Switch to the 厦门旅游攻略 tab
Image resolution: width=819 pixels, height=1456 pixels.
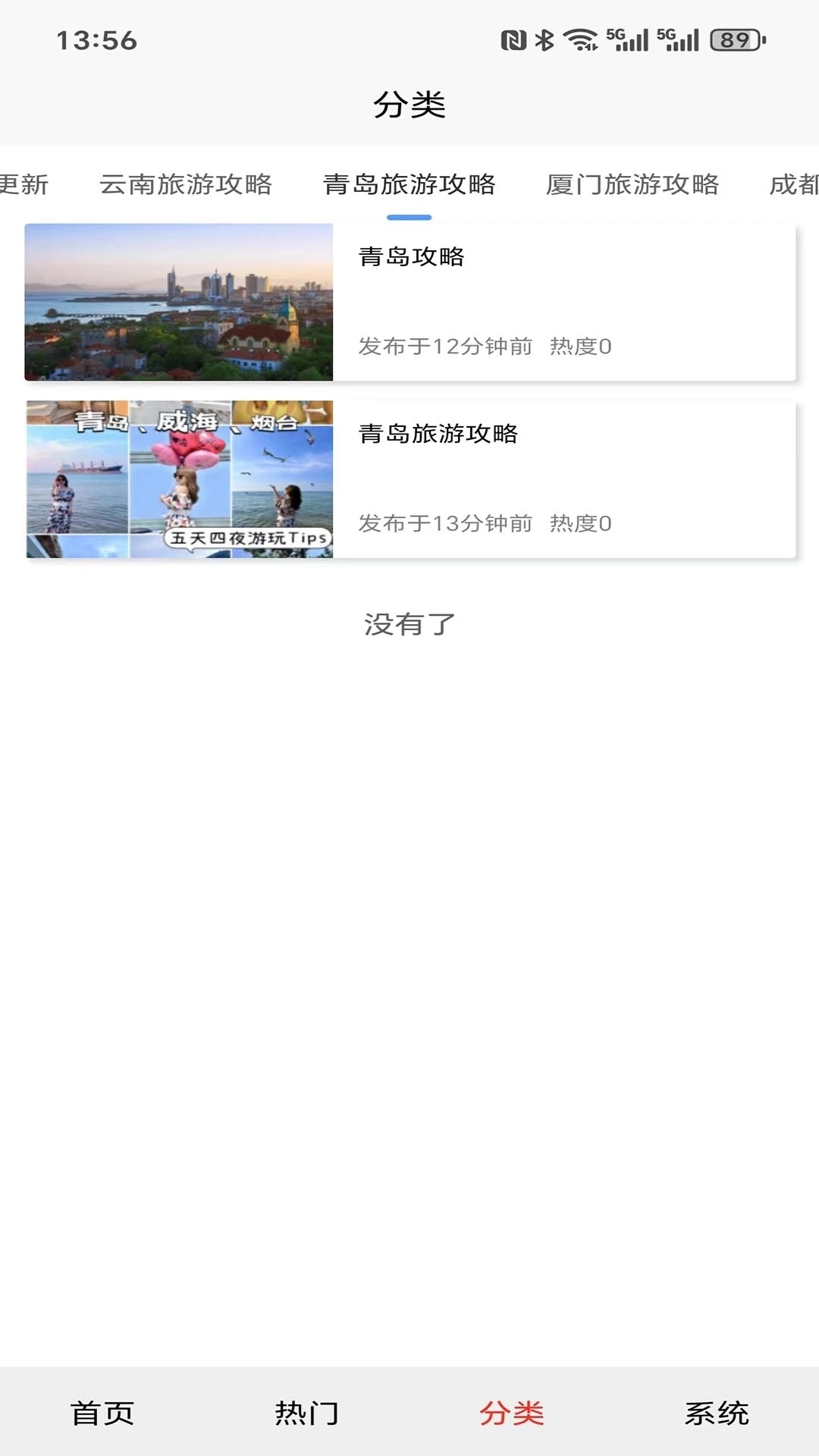634,184
